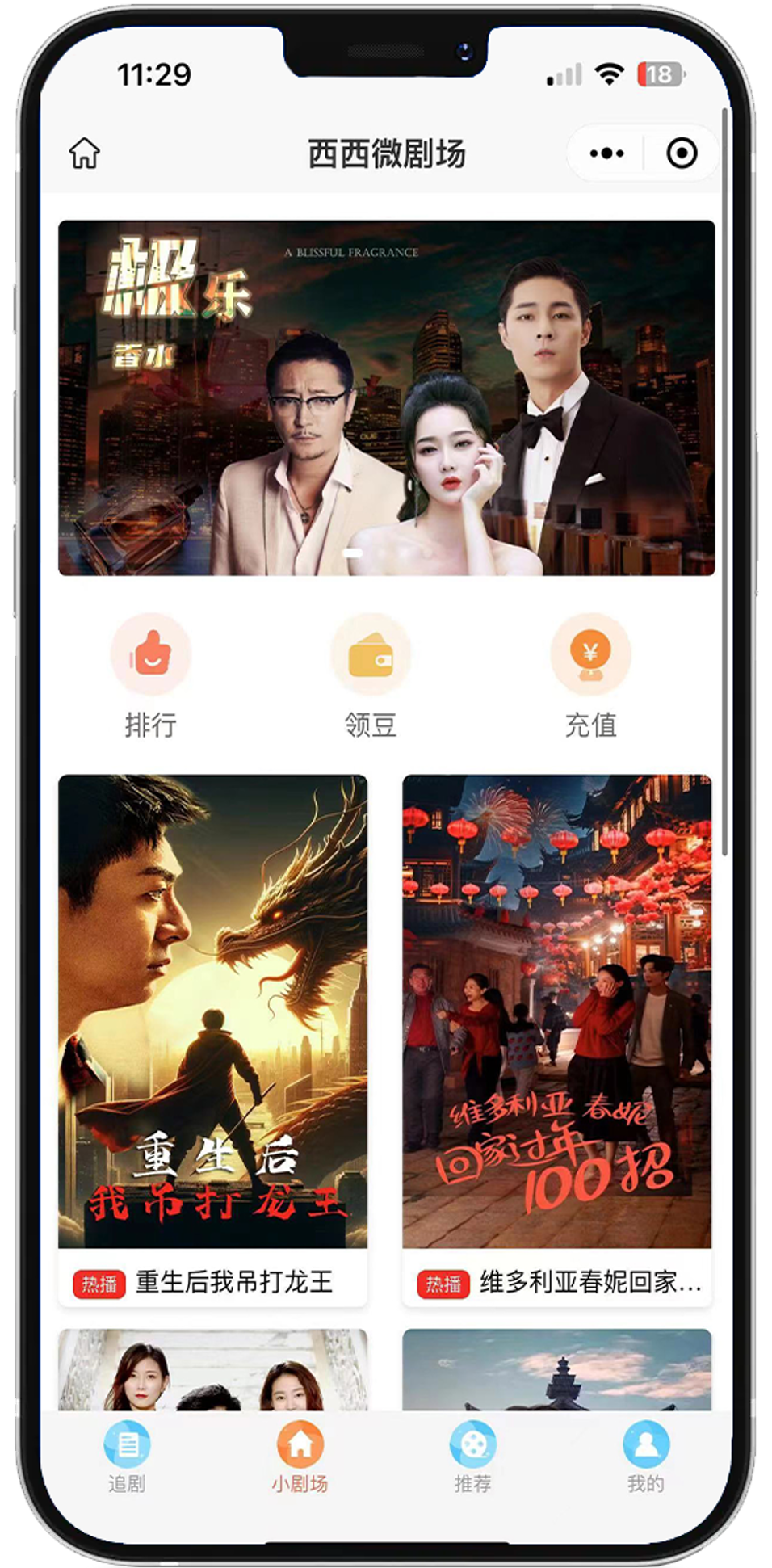Switch to 追剧 tab
The image size is (772, 1568).
point(127,1458)
